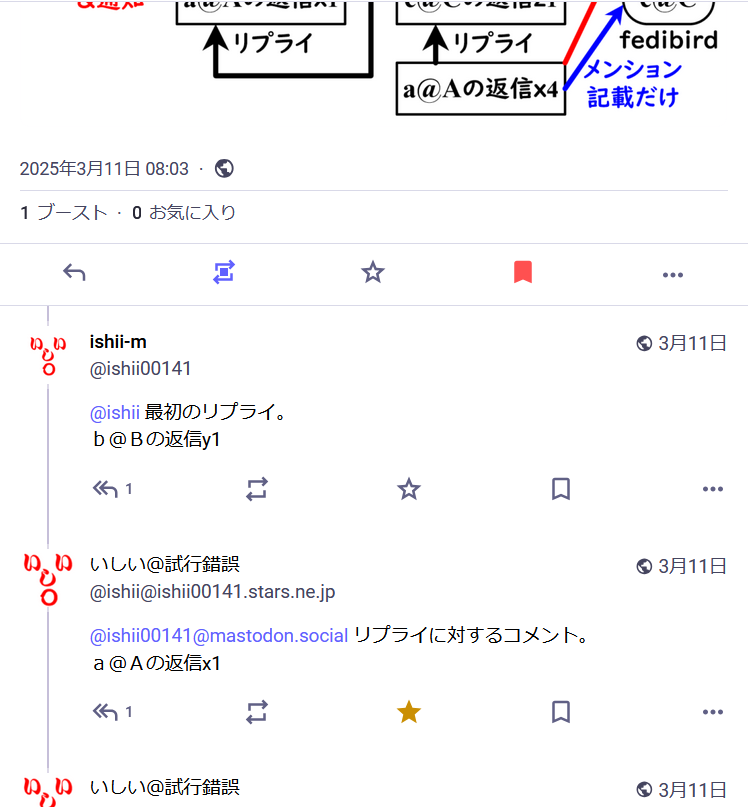The width and height of the screenshot is (748, 807).
Task: Undo boost on the main post
Action: pyautogui.click(x=223, y=273)
